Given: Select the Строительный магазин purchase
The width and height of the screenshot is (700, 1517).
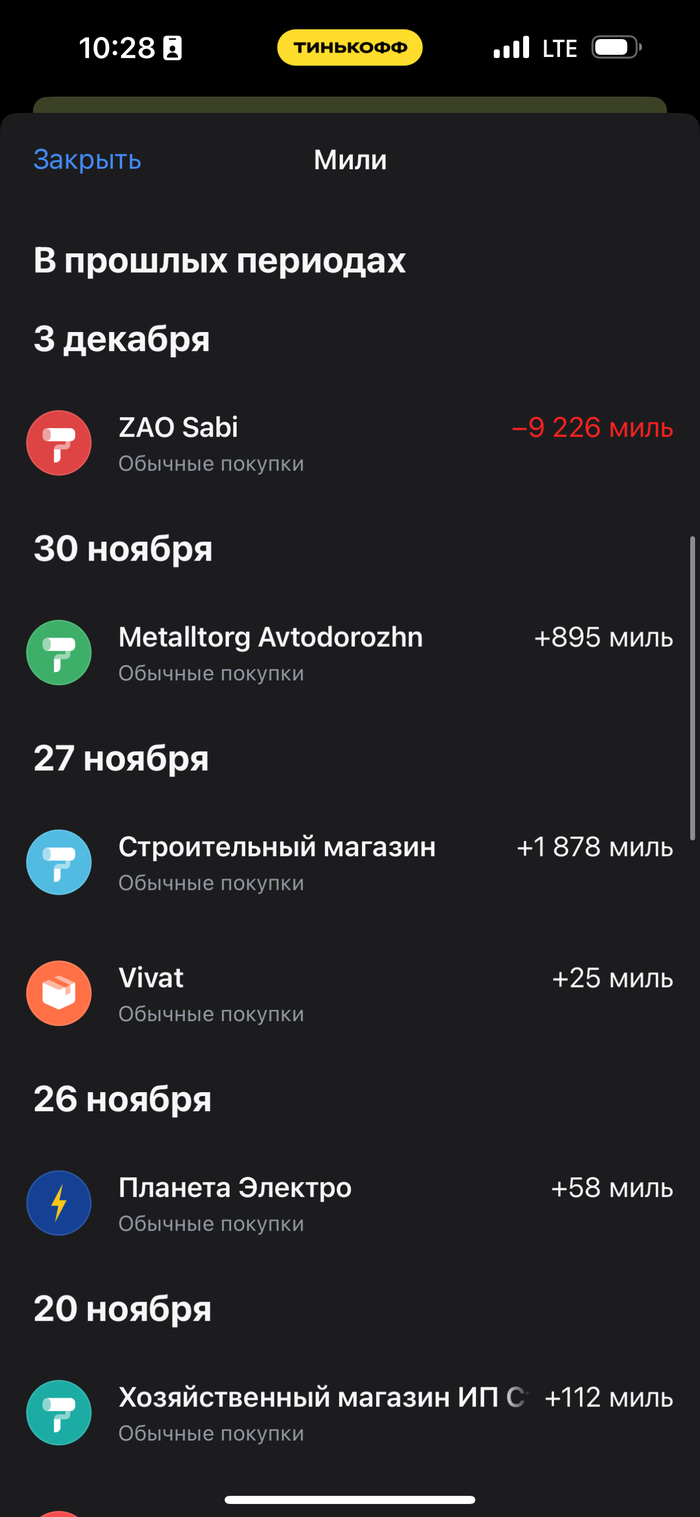Looking at the screenshot, I should 349,863.
